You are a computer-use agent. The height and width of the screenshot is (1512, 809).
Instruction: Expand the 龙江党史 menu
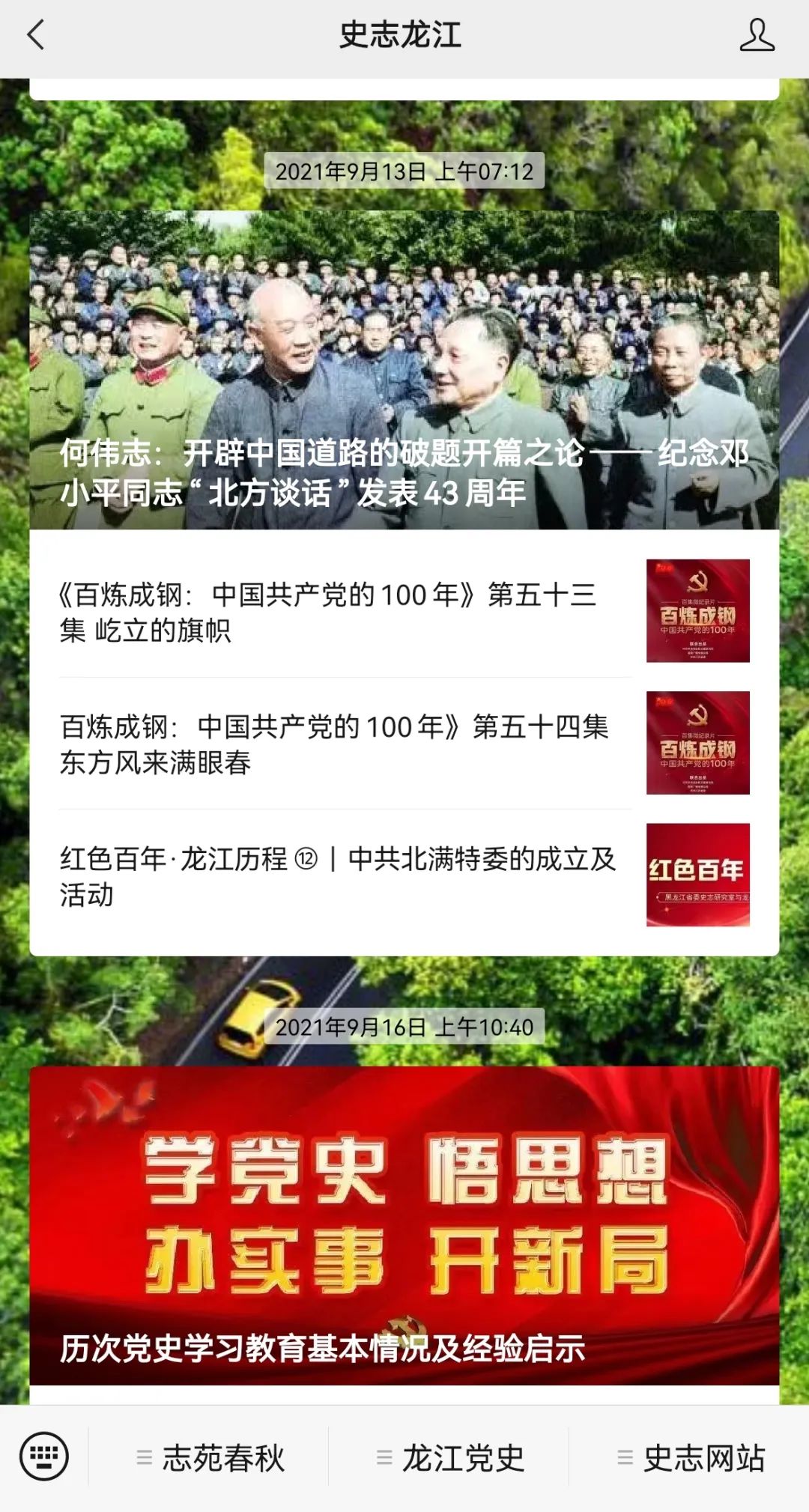point(449,1458)
